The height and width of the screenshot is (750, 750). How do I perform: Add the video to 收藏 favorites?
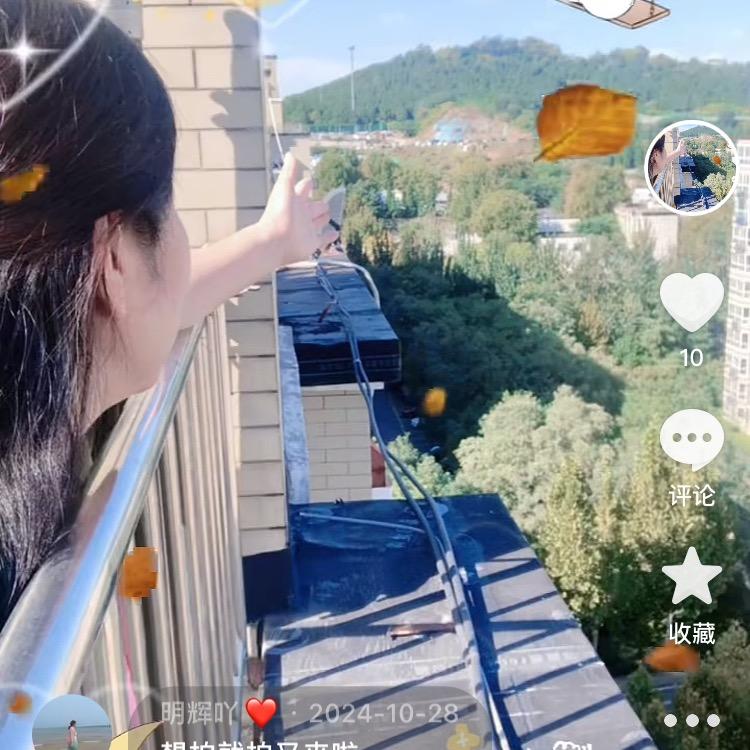692,577
